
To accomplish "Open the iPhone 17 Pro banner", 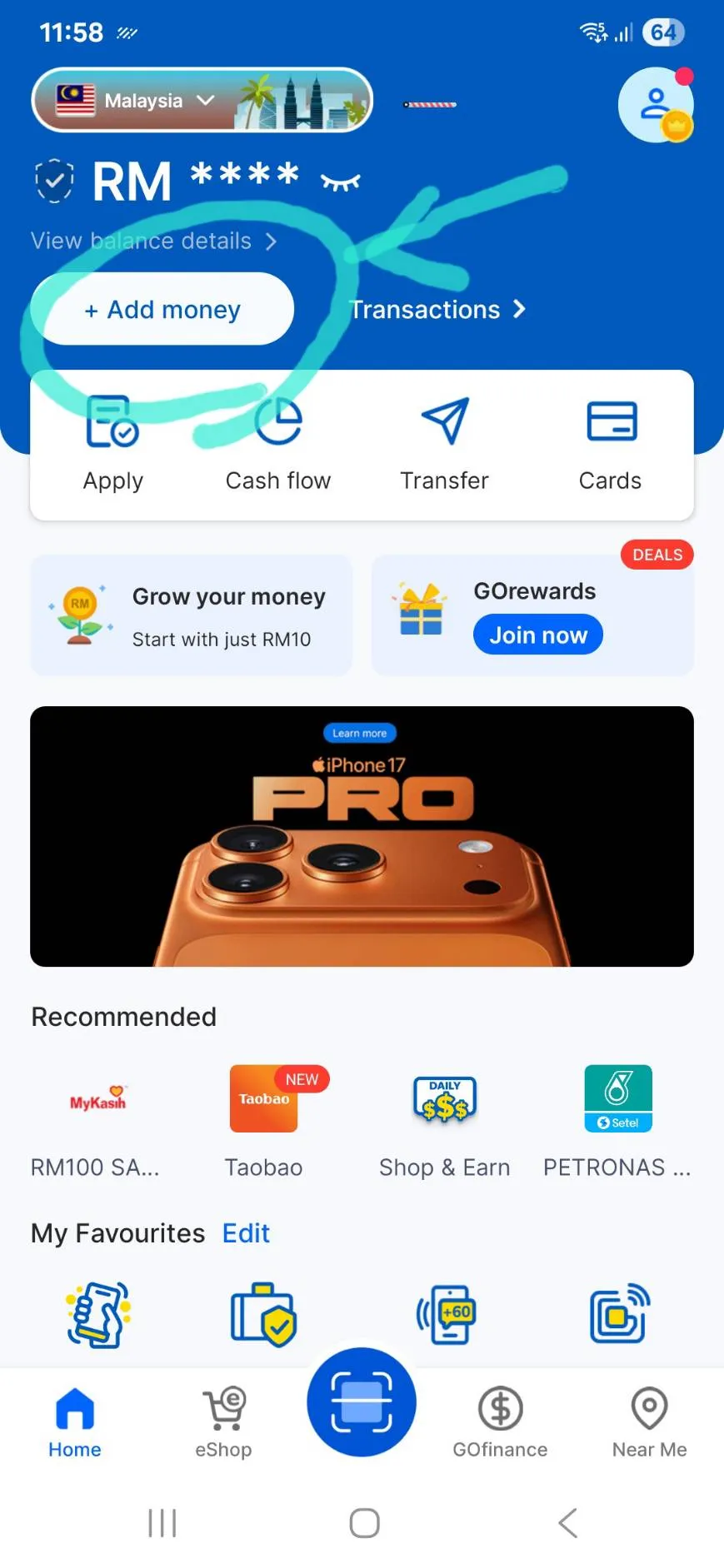I will pyautogui.click(x=362, y=836).
